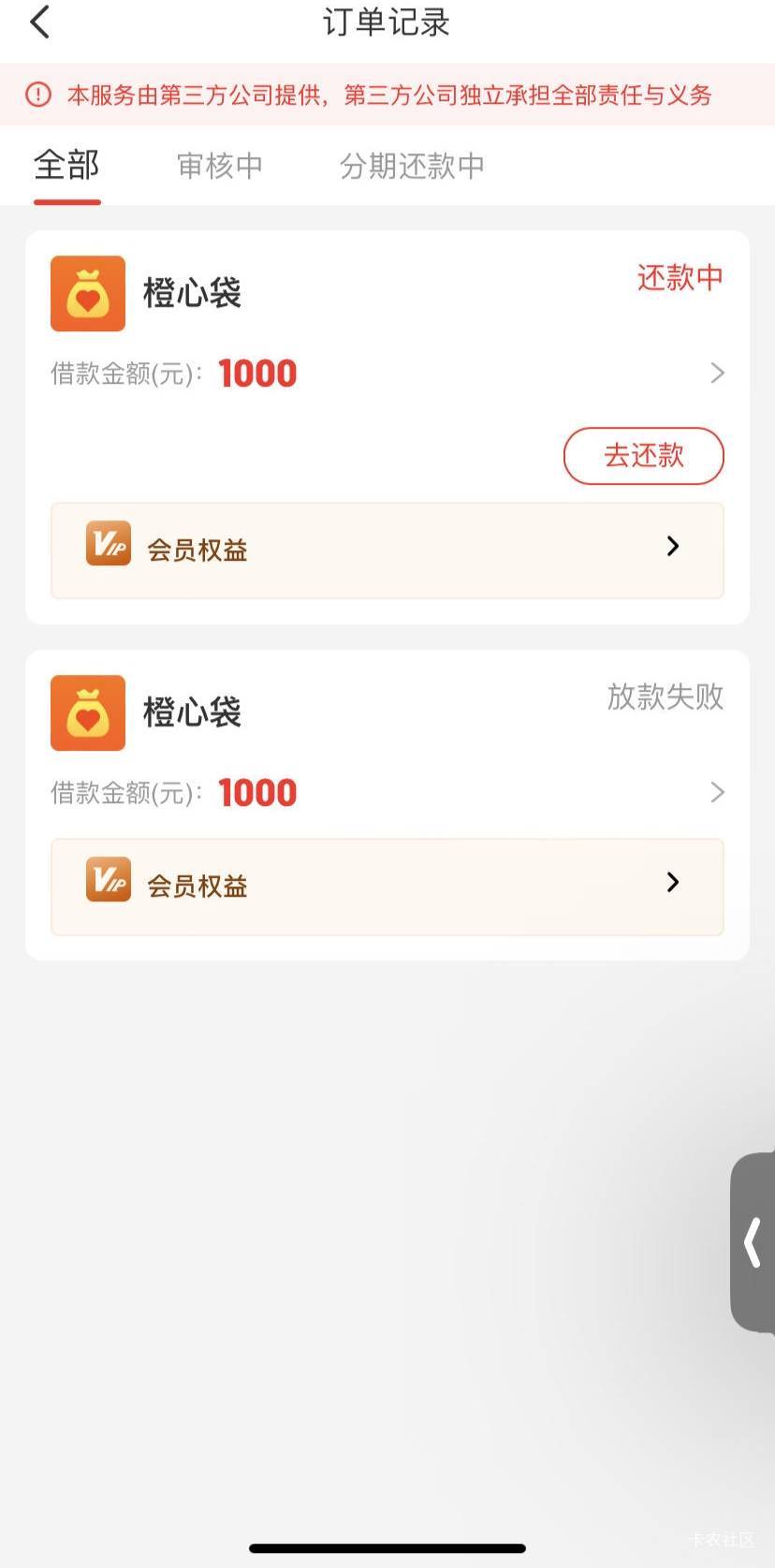
Task: Select the 全部 tab
Action: pos(66,166)
